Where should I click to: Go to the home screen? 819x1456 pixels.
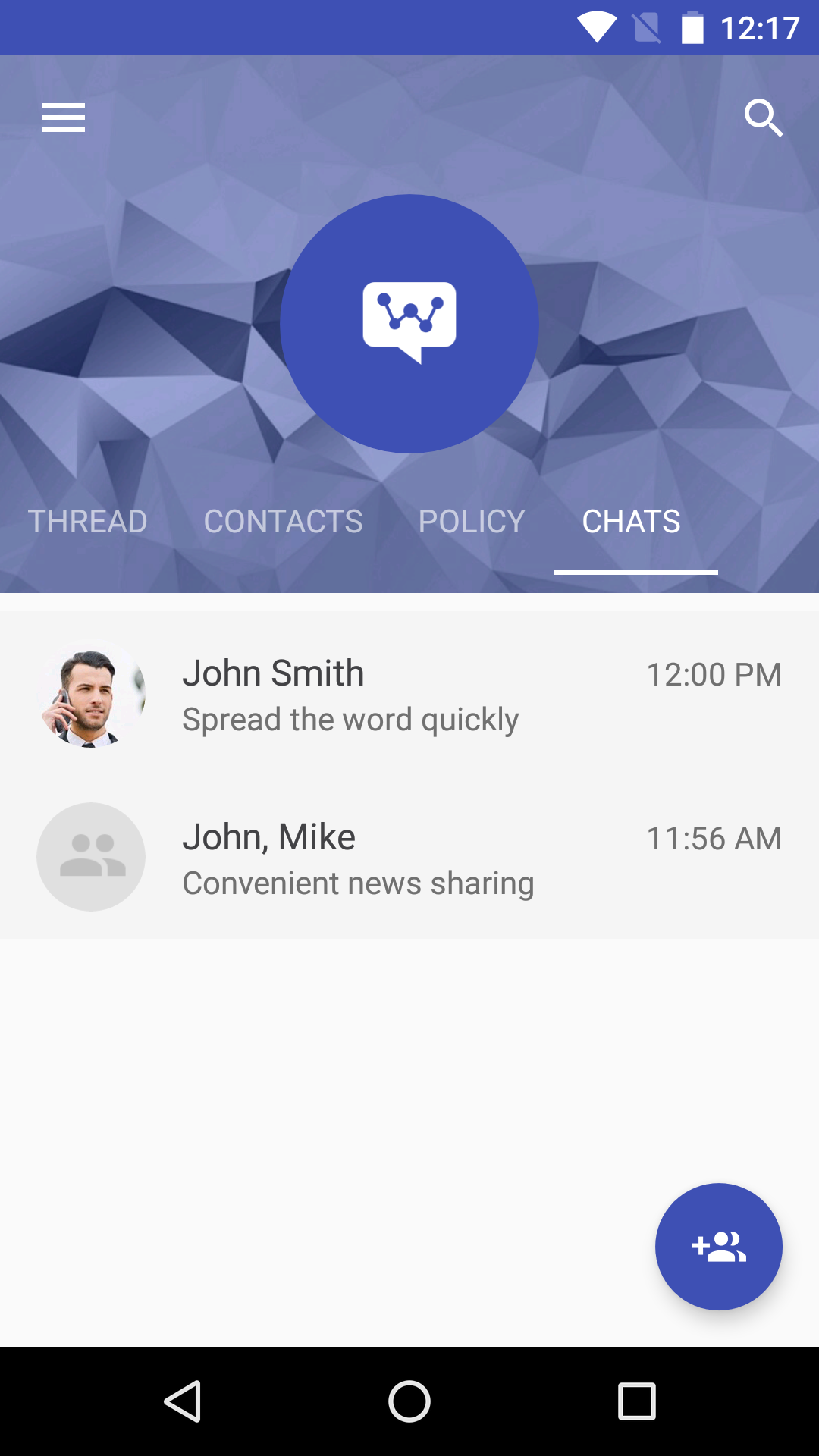pyautogui.click(x=409, y=1401)
